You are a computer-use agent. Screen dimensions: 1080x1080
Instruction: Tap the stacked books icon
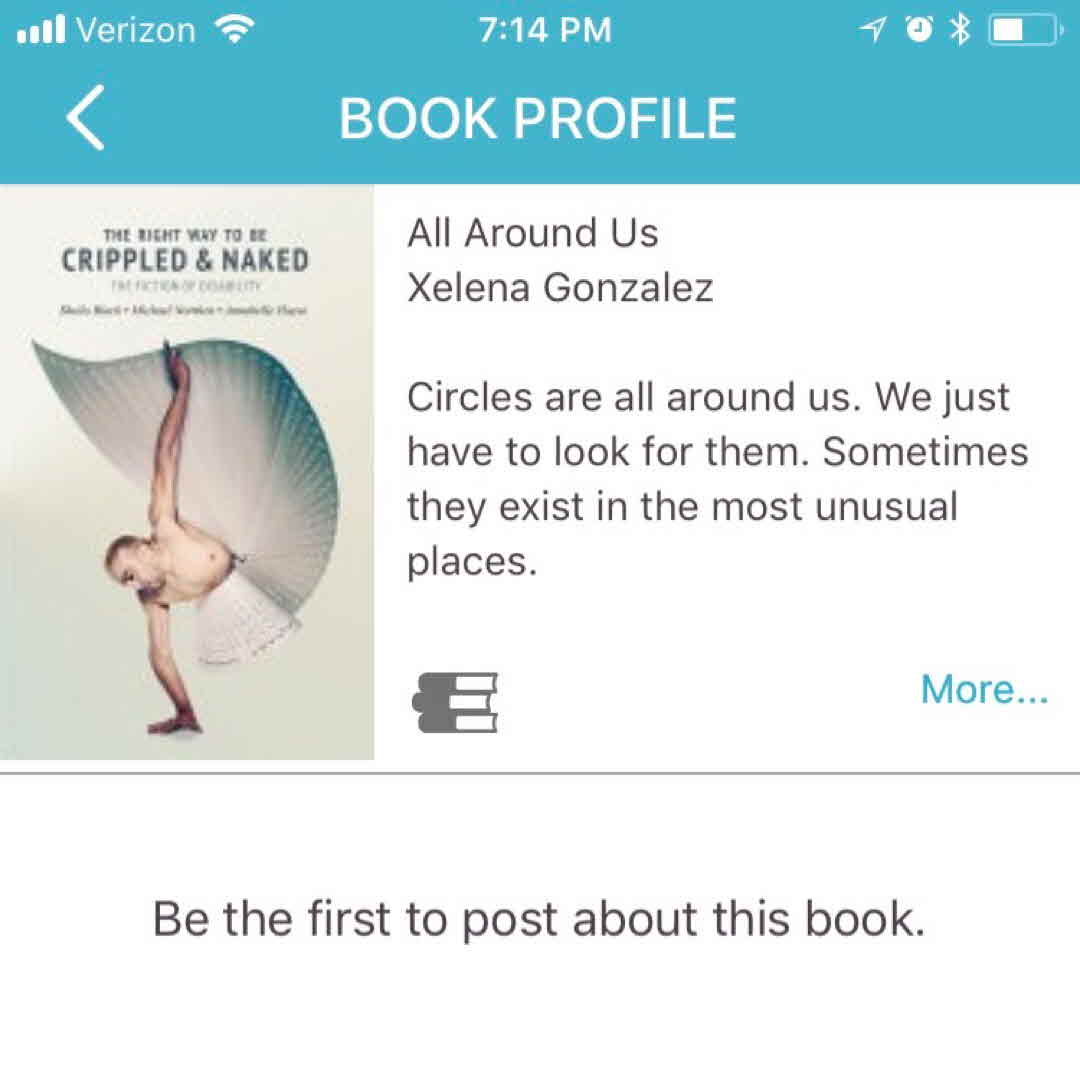pos(455,702)
